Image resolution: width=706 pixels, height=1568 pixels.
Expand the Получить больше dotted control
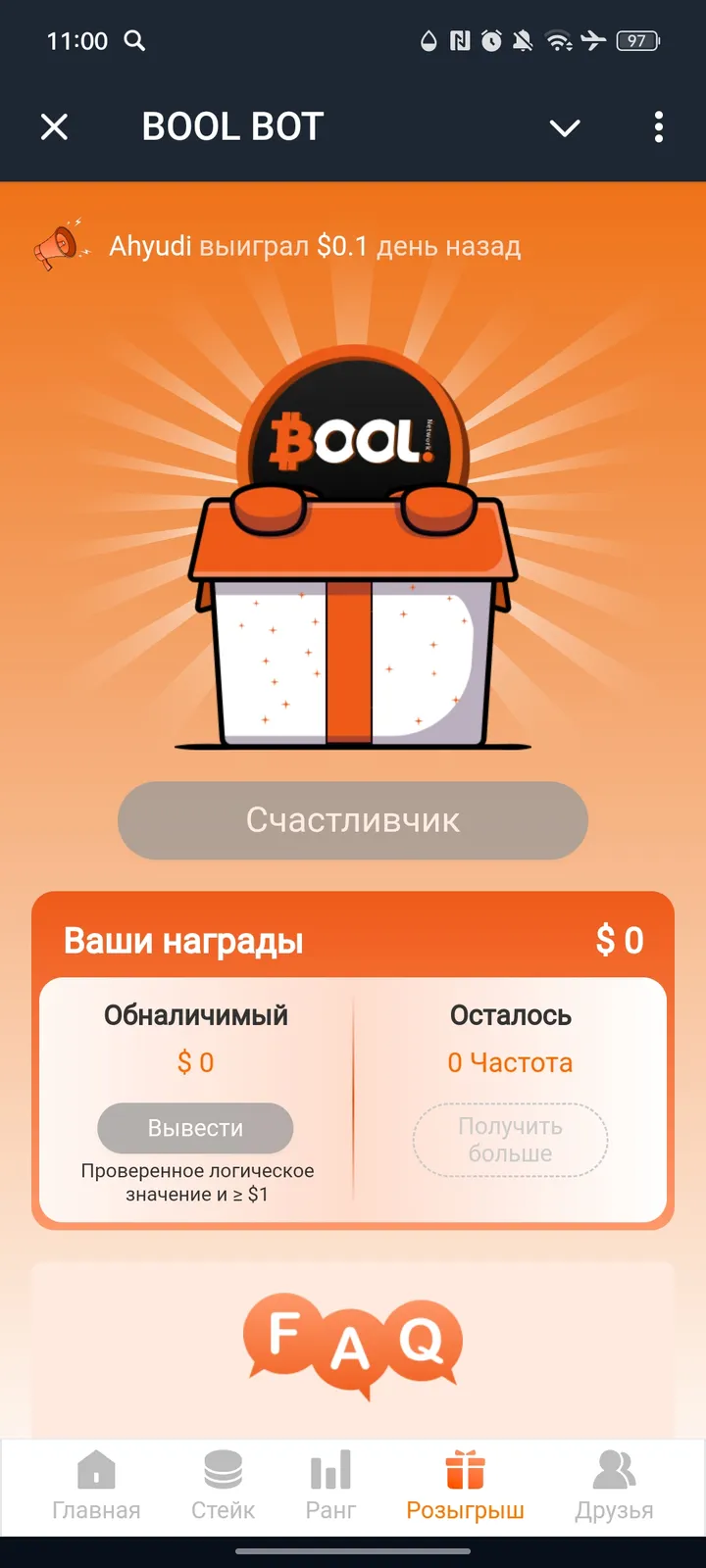click(x=510, y=1140)
